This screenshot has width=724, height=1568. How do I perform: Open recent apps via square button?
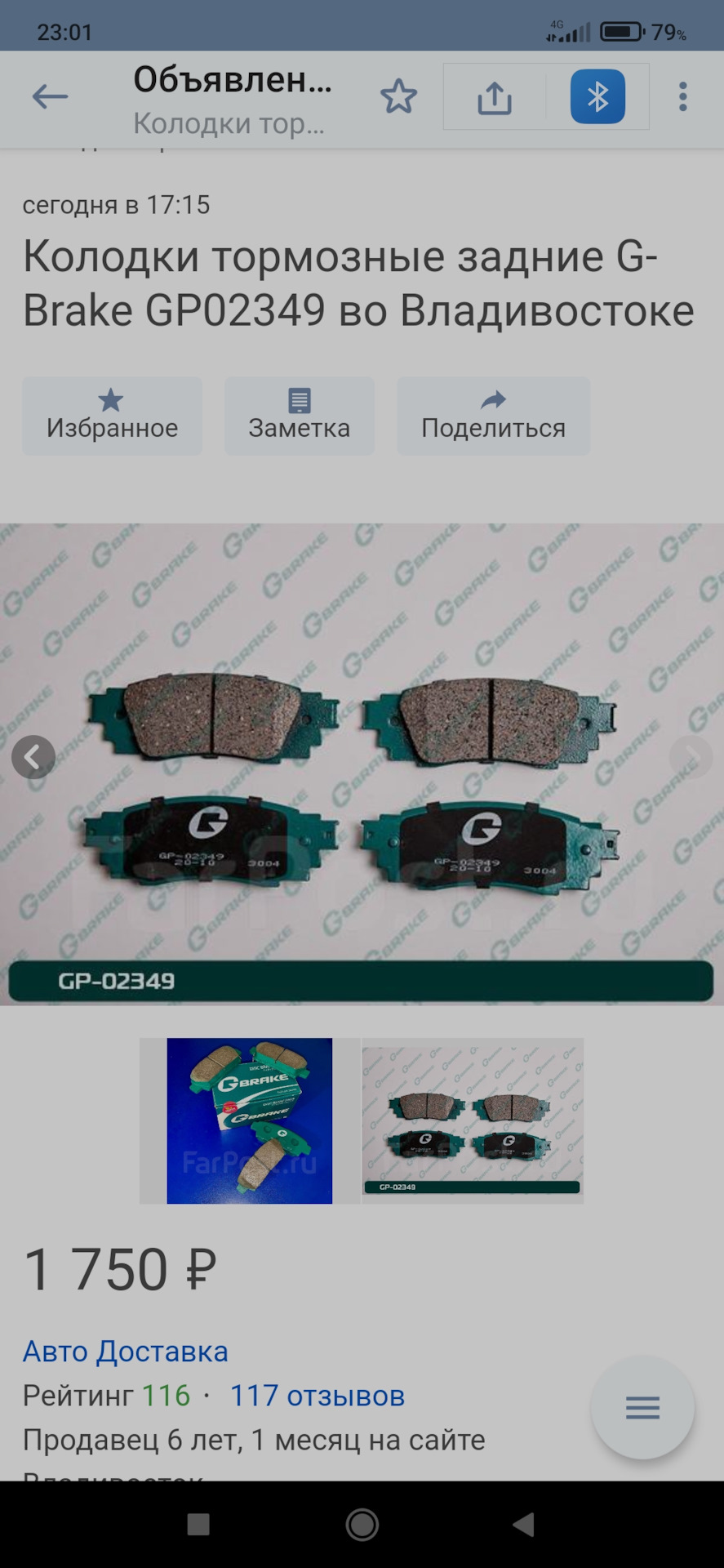coord(198,1524)
